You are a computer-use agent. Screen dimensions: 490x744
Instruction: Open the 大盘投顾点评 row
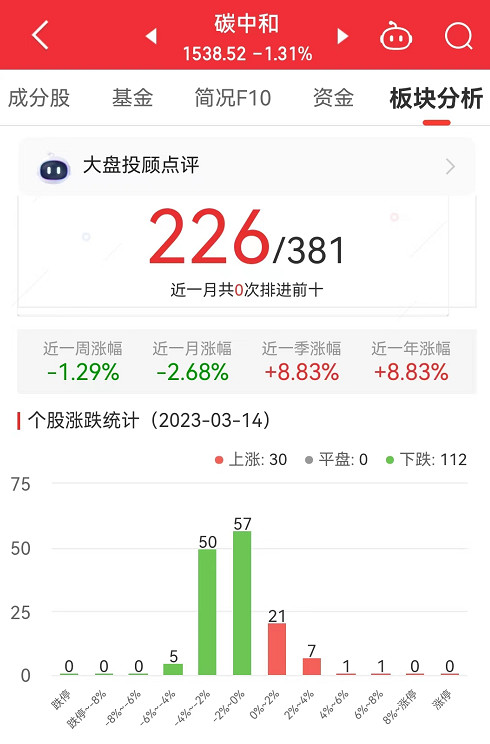(x=247, y=166)
